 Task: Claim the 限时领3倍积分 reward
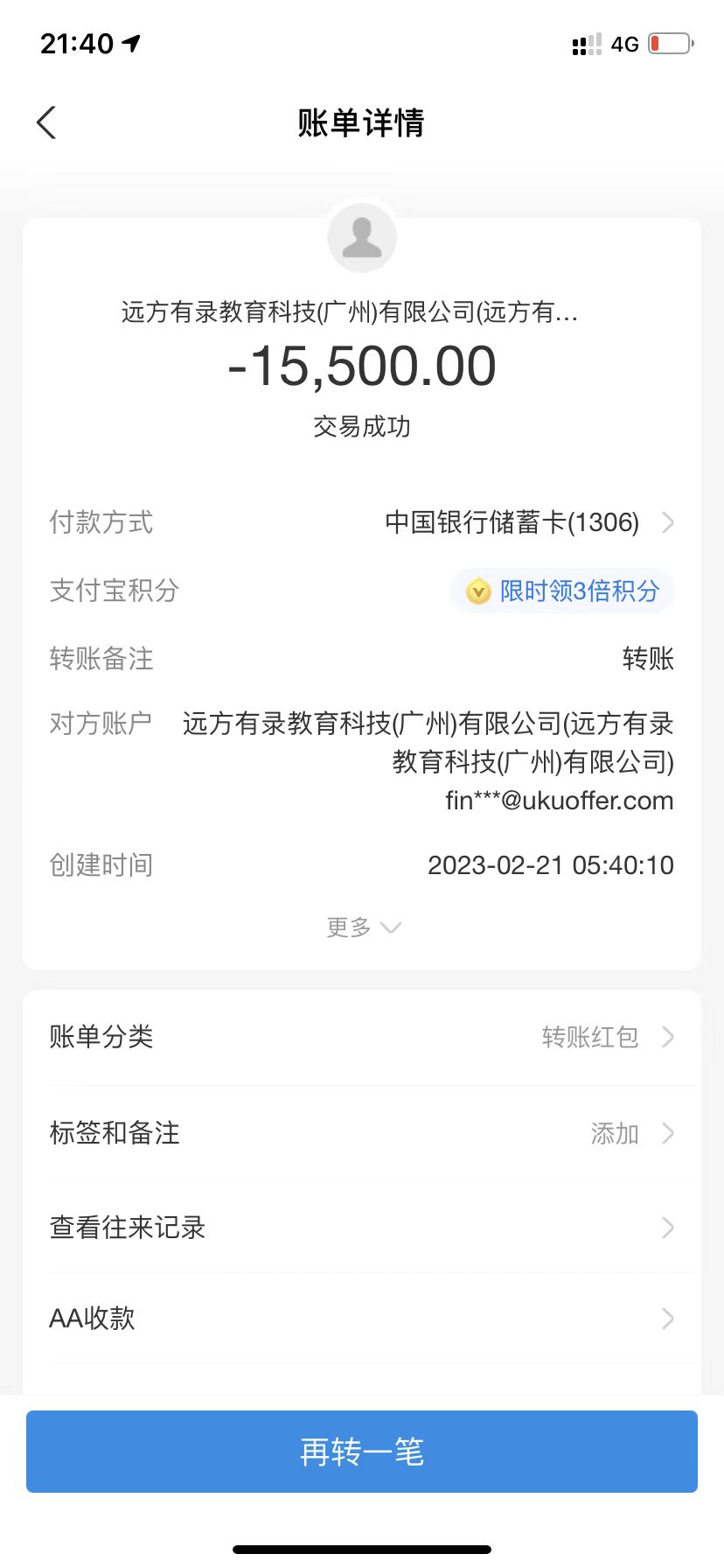pyautogui.click(x=563, y=591)
